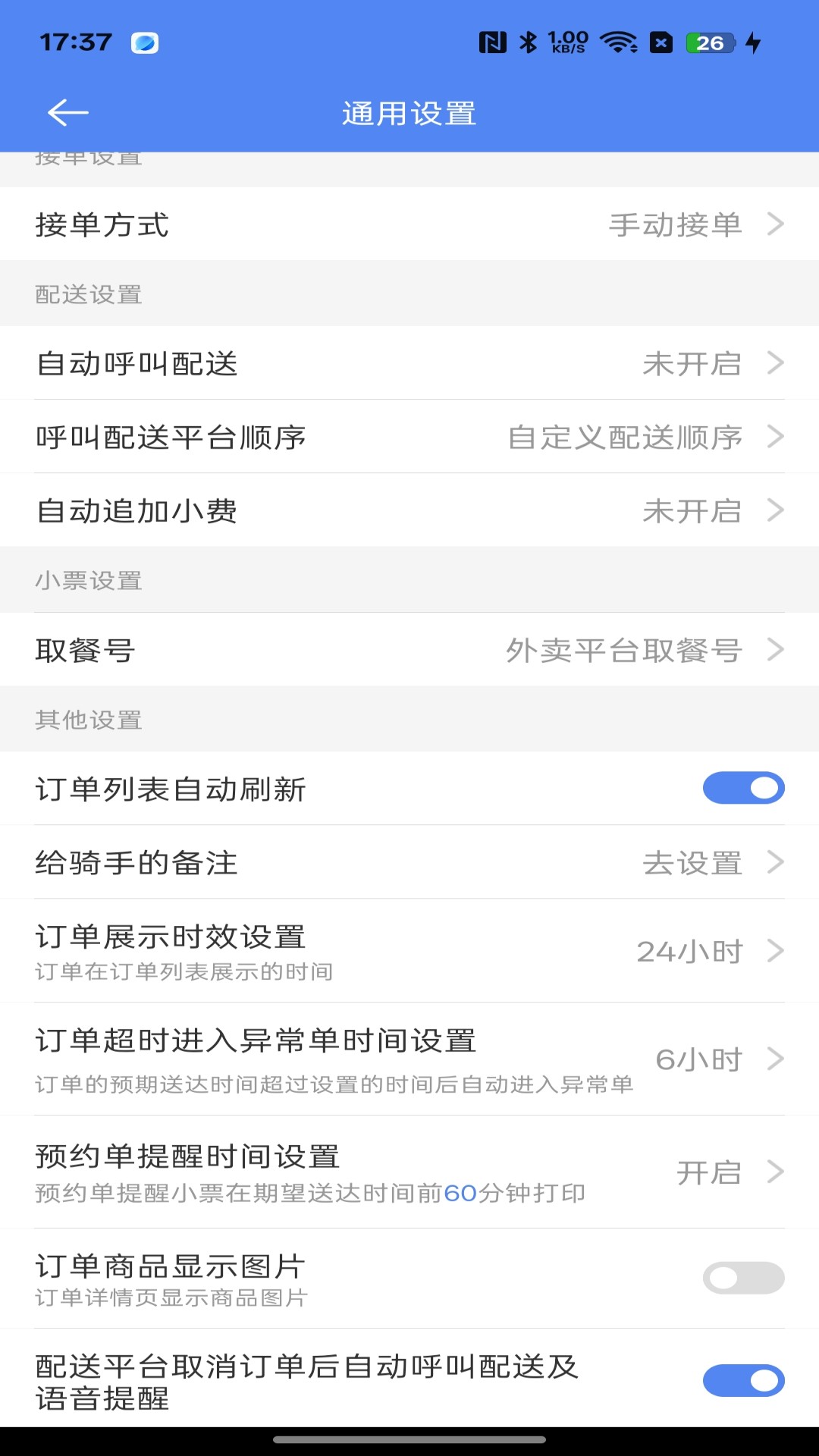Tap the arrow beside 呼叫配送平台顺序

pos(774,437)
